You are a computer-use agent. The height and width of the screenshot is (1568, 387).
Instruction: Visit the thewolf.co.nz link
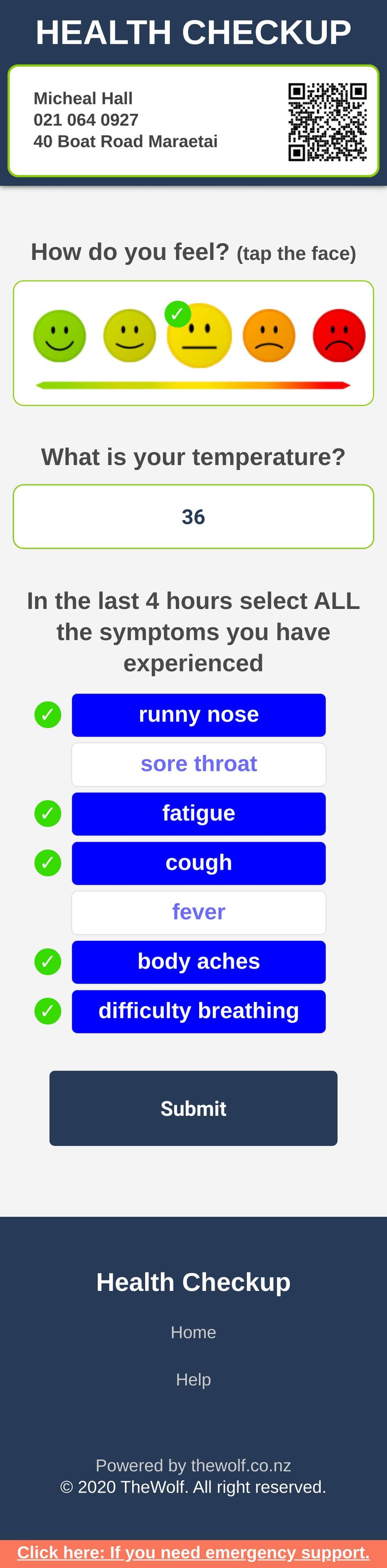point(241,1465)
